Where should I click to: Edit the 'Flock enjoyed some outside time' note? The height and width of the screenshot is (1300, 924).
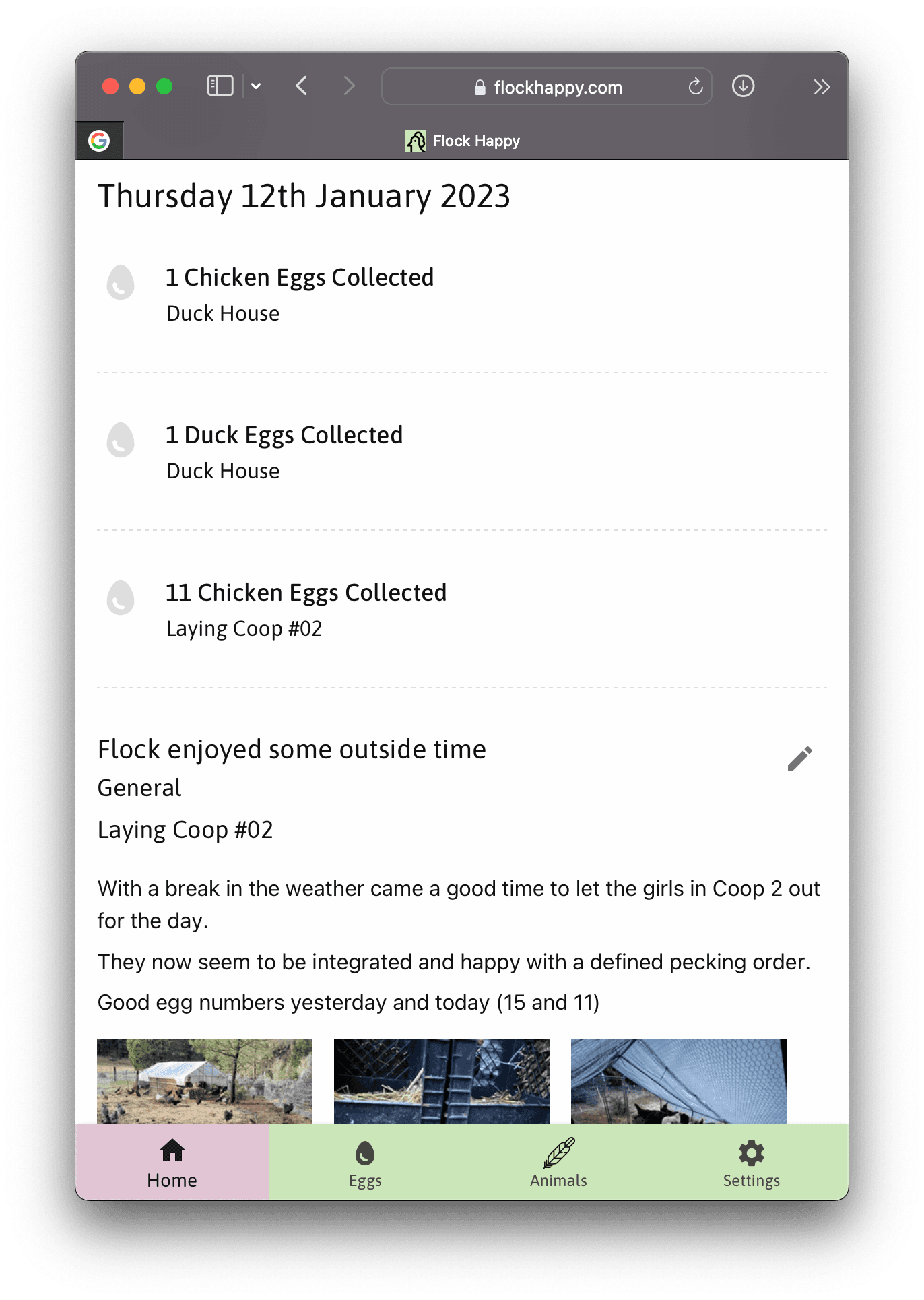pyautogui.click(x=800, y=758)
